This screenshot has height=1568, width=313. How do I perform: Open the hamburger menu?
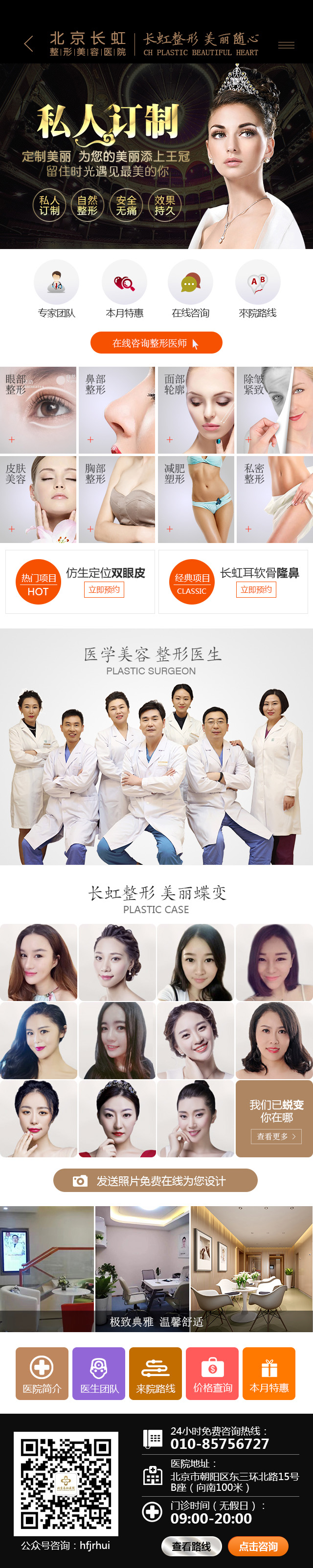pyautogui.click(x=286, y=44)
